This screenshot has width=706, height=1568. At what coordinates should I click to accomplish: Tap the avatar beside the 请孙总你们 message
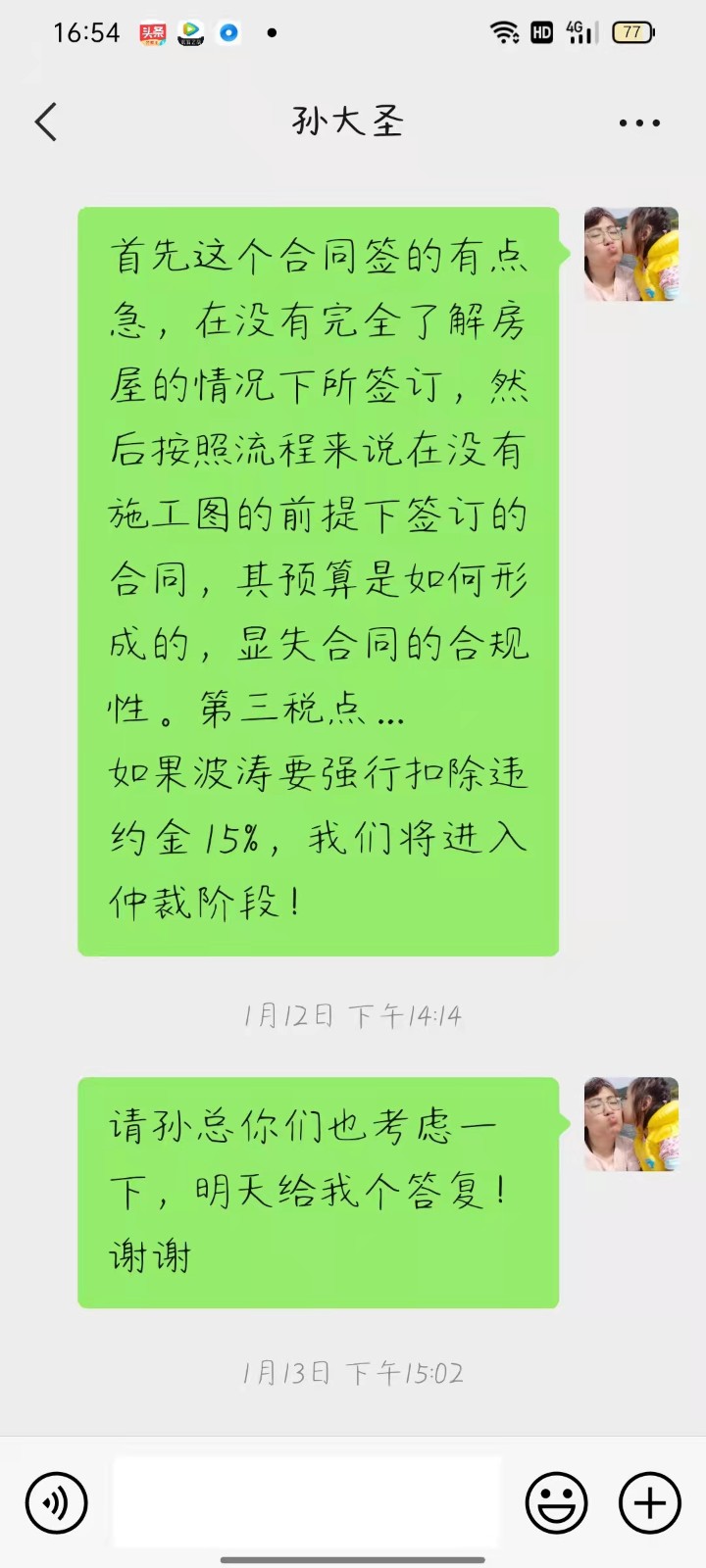pos(630,1124)
